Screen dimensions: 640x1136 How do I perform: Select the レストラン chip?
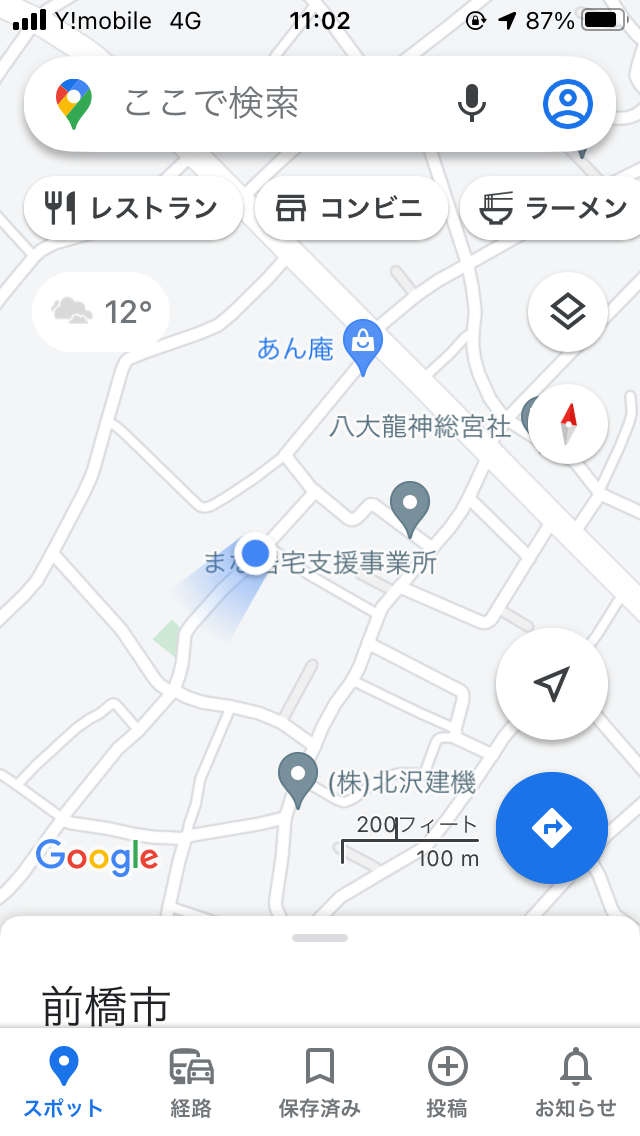pos(133,208)
